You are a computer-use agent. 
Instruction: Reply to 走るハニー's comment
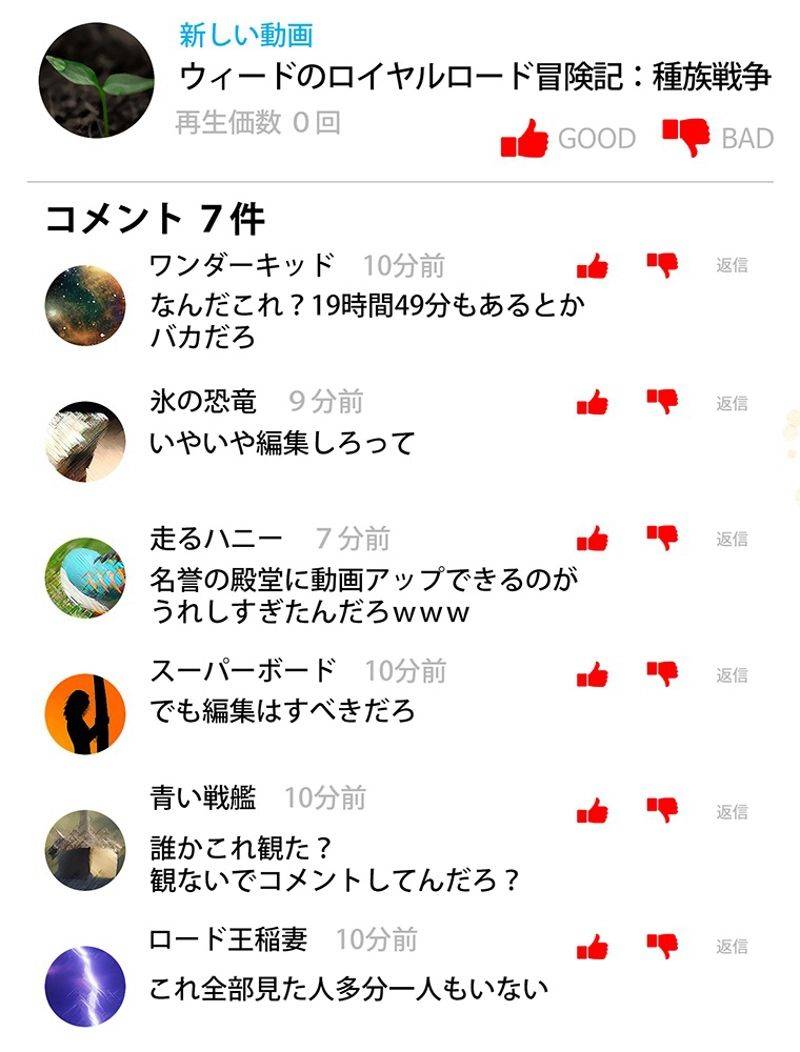pos(732,539)
